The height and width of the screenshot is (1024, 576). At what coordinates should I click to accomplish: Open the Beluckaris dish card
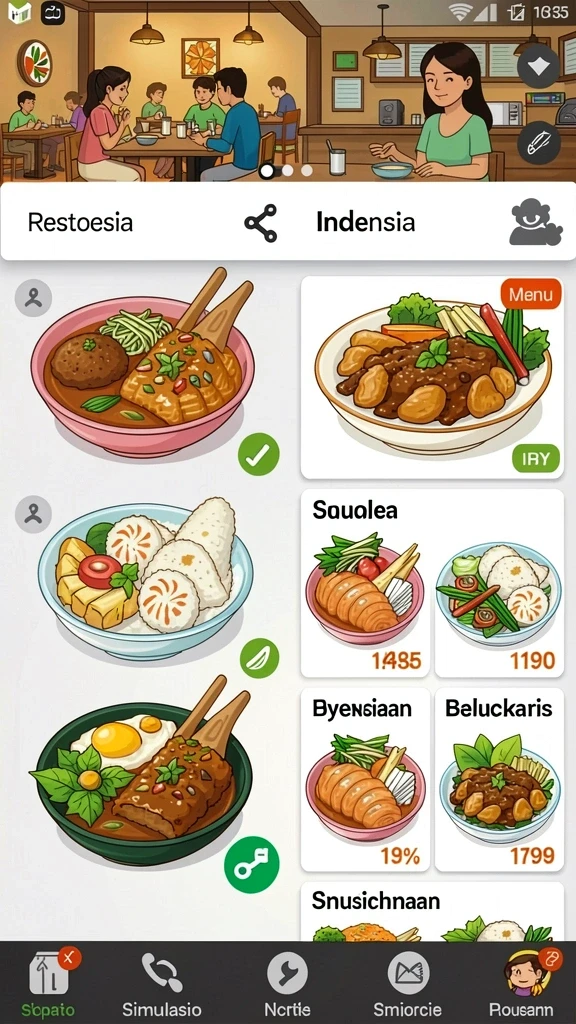pyautogui.click(x=499, y=779)
